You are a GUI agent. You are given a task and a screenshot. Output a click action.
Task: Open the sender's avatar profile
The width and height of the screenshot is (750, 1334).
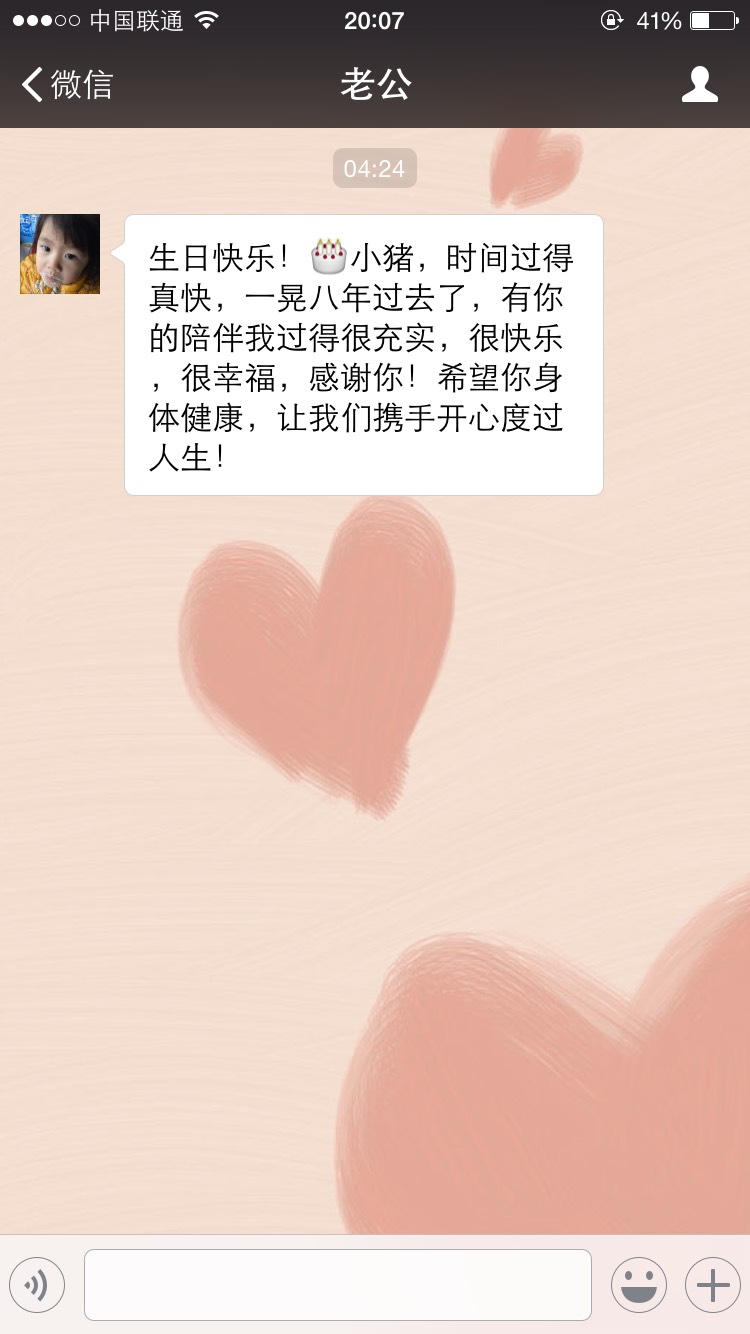point(60,254)
